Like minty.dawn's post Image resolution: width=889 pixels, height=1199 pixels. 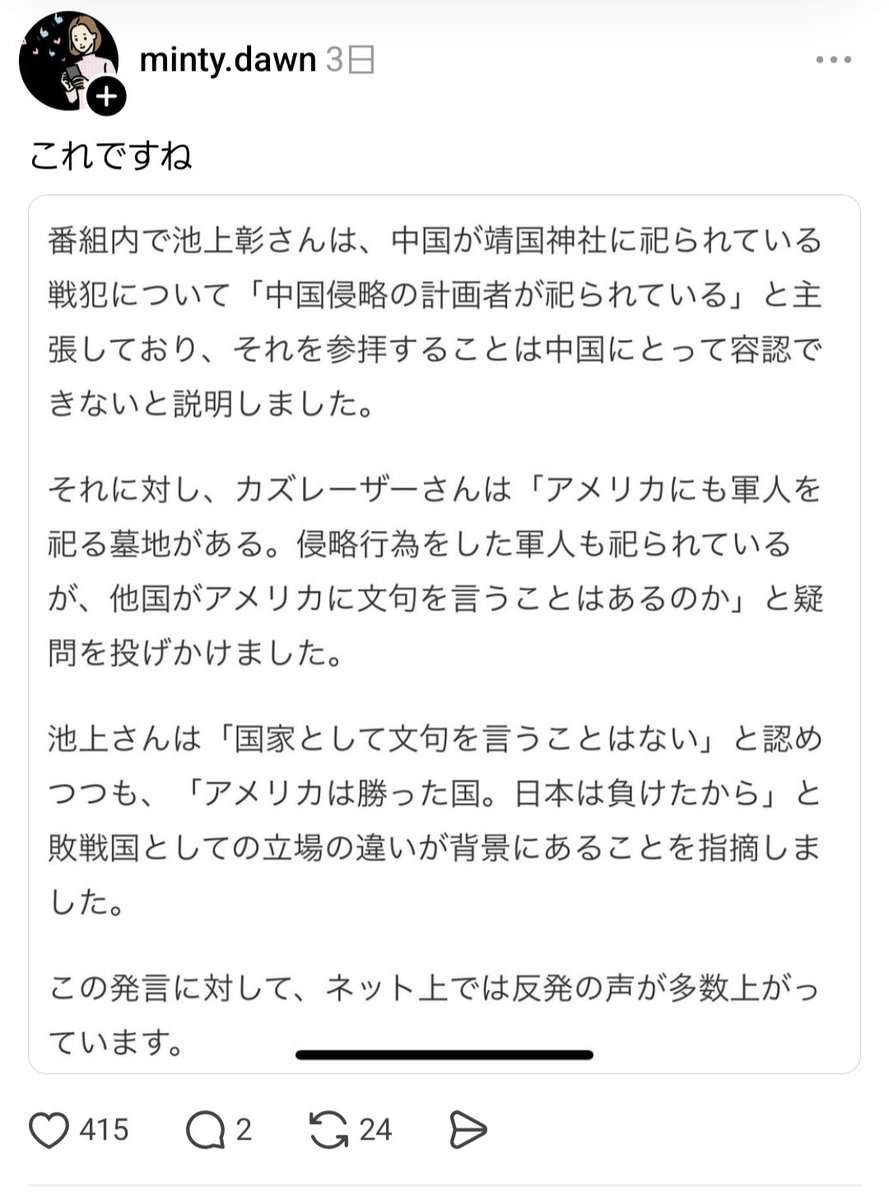coord(49,1130)
